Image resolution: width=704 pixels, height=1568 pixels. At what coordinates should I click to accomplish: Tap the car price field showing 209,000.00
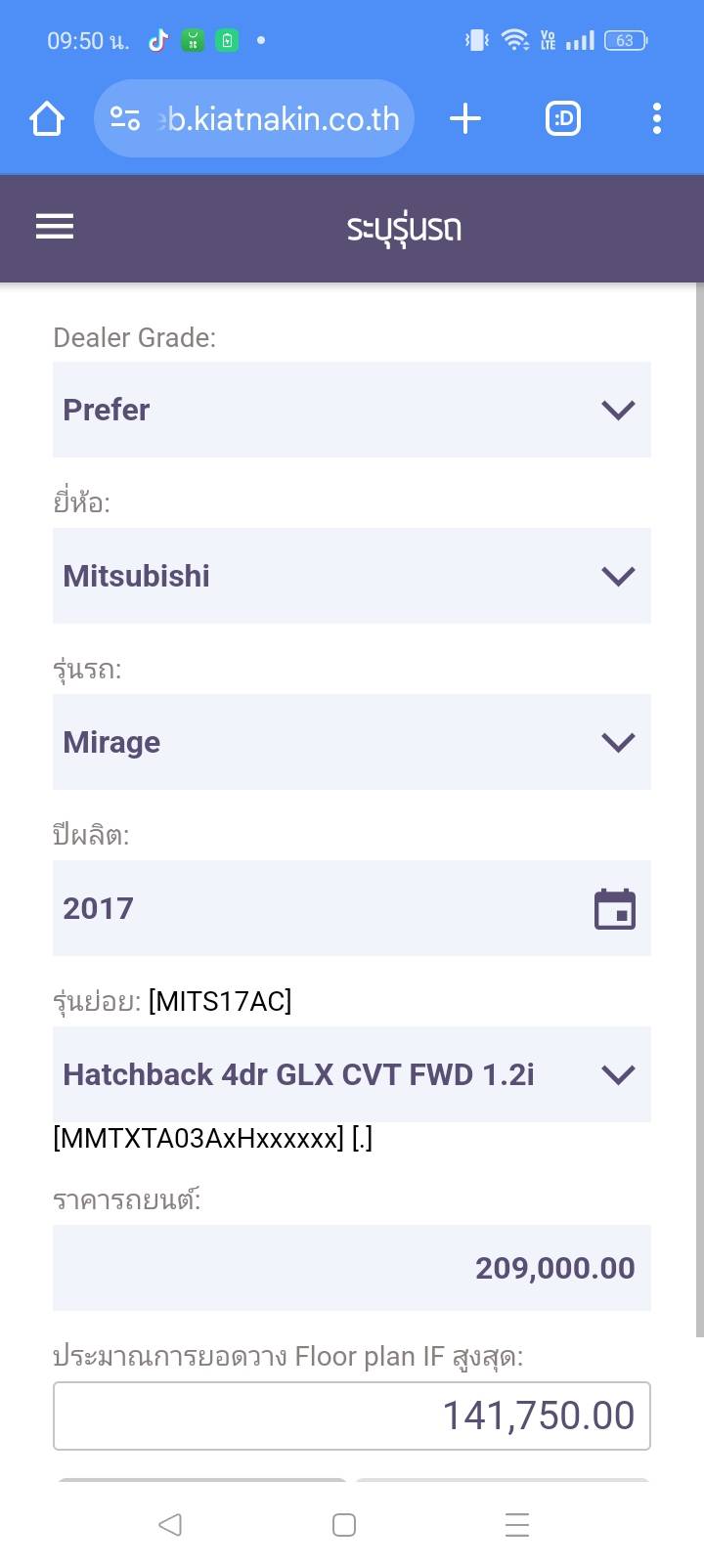[352, 1268]
